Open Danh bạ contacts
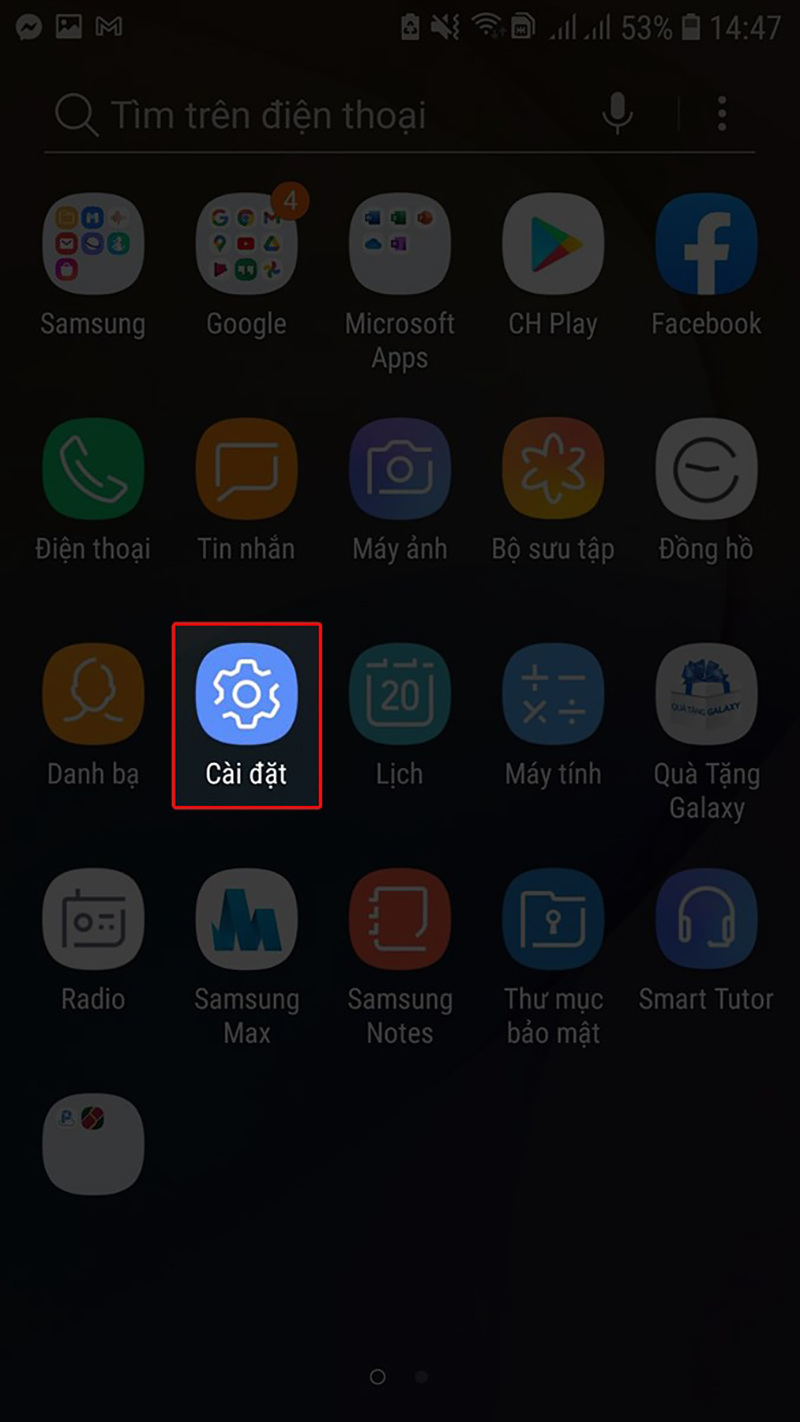This screenshot has height=1422, width=800. pyautogui.click(x=93, y=694)
